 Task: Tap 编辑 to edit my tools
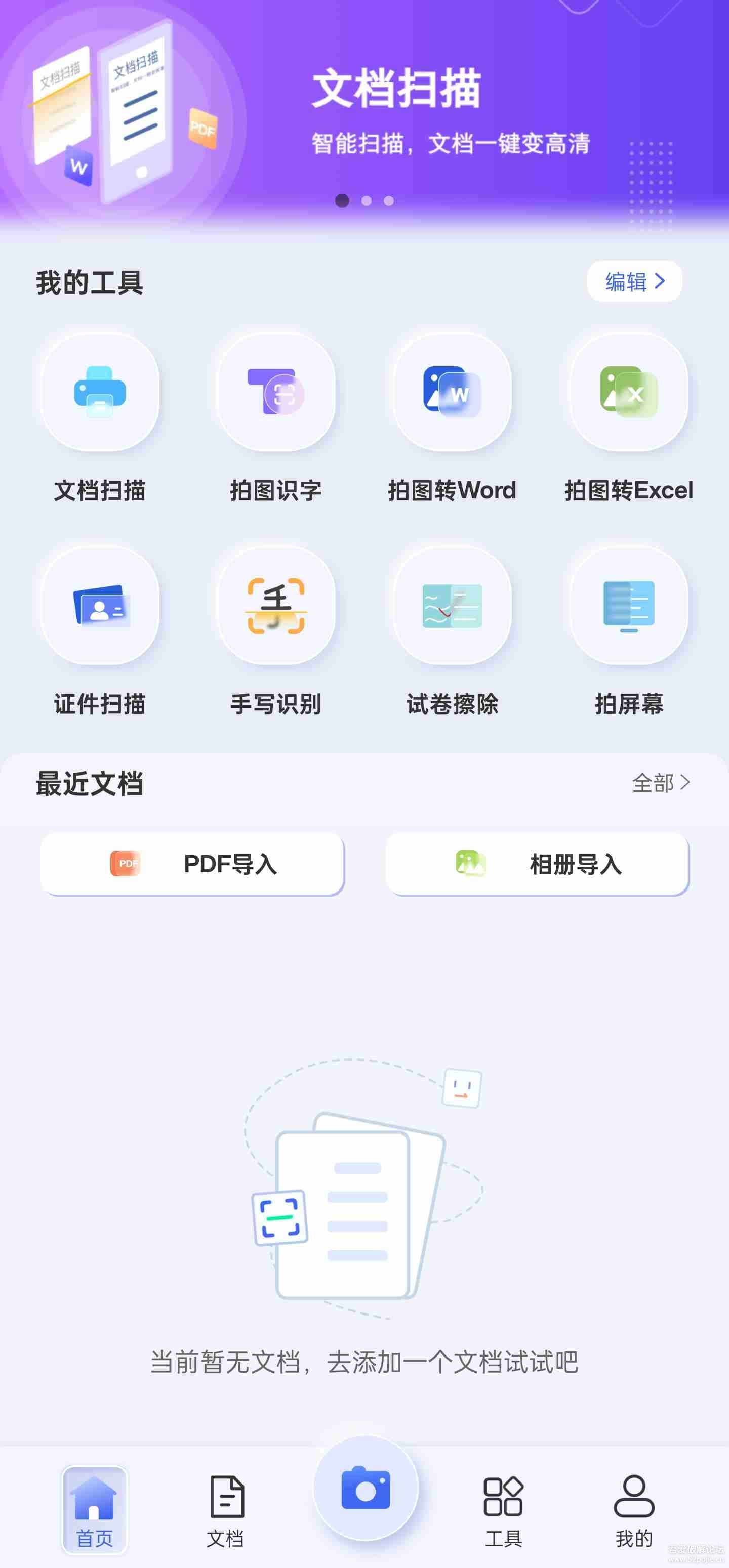point(634,281)
